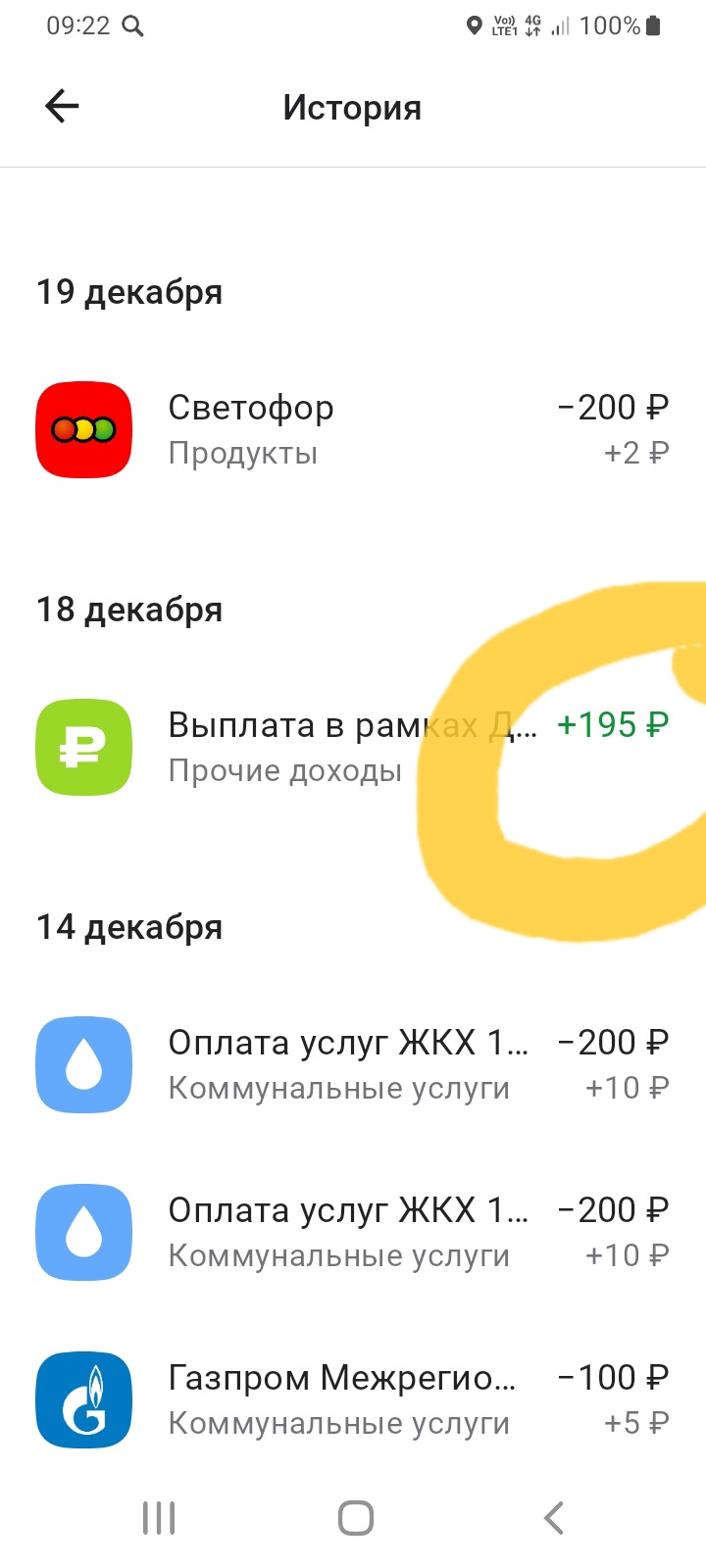The width and height of the screenshot is (706, 1568).
Task: Tap the system home button
Action: 355,1518
